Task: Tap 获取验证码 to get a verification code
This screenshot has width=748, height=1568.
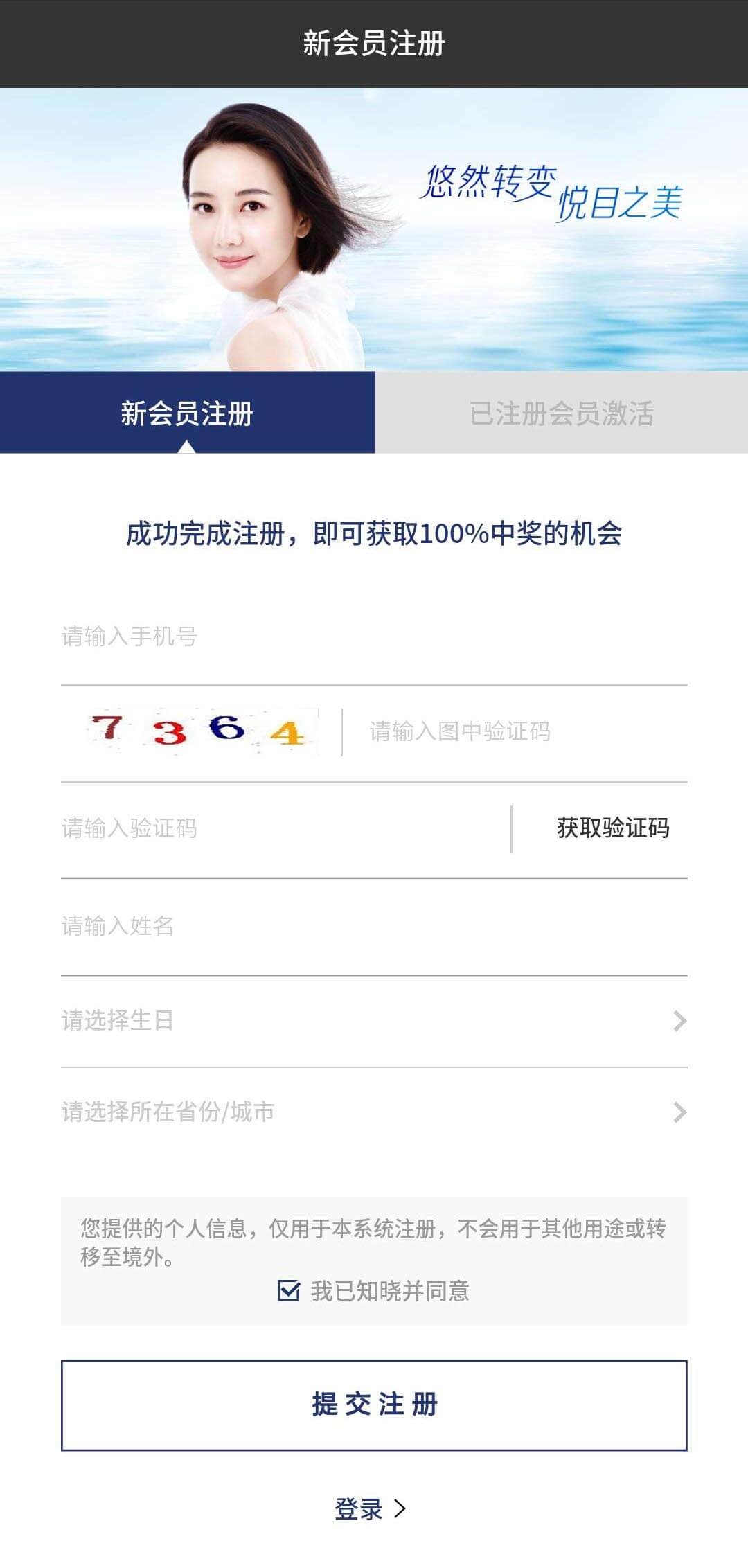Action: click(x=613, y=828)
